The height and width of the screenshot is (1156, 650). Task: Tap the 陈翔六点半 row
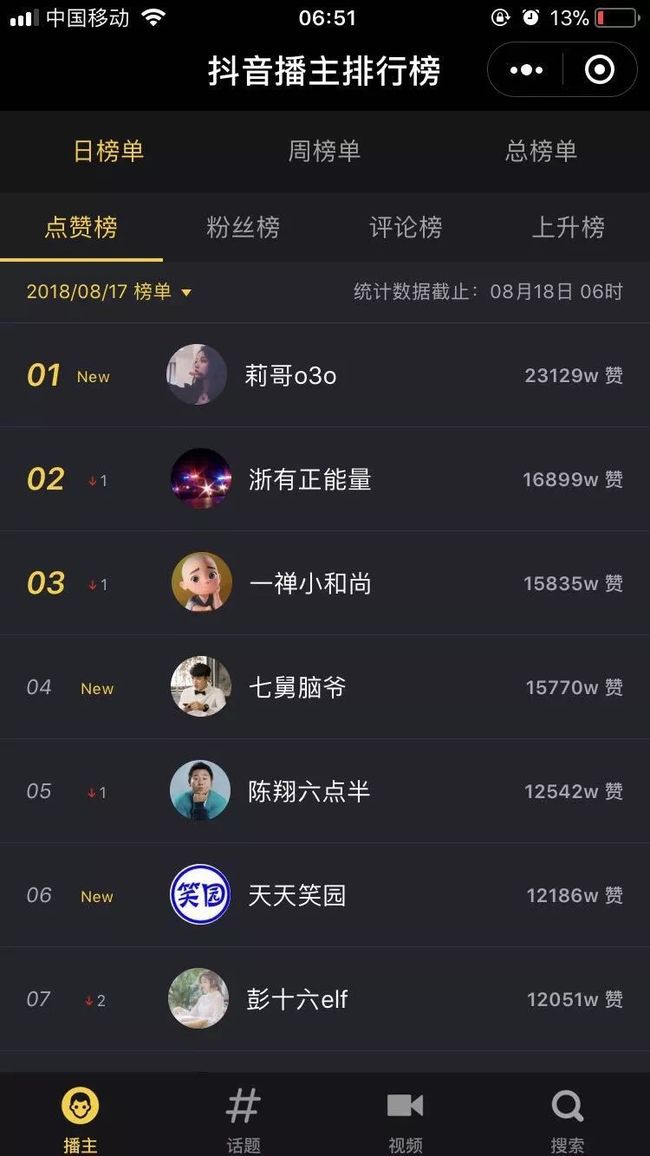pyautogui.click(x=325, y=791)
